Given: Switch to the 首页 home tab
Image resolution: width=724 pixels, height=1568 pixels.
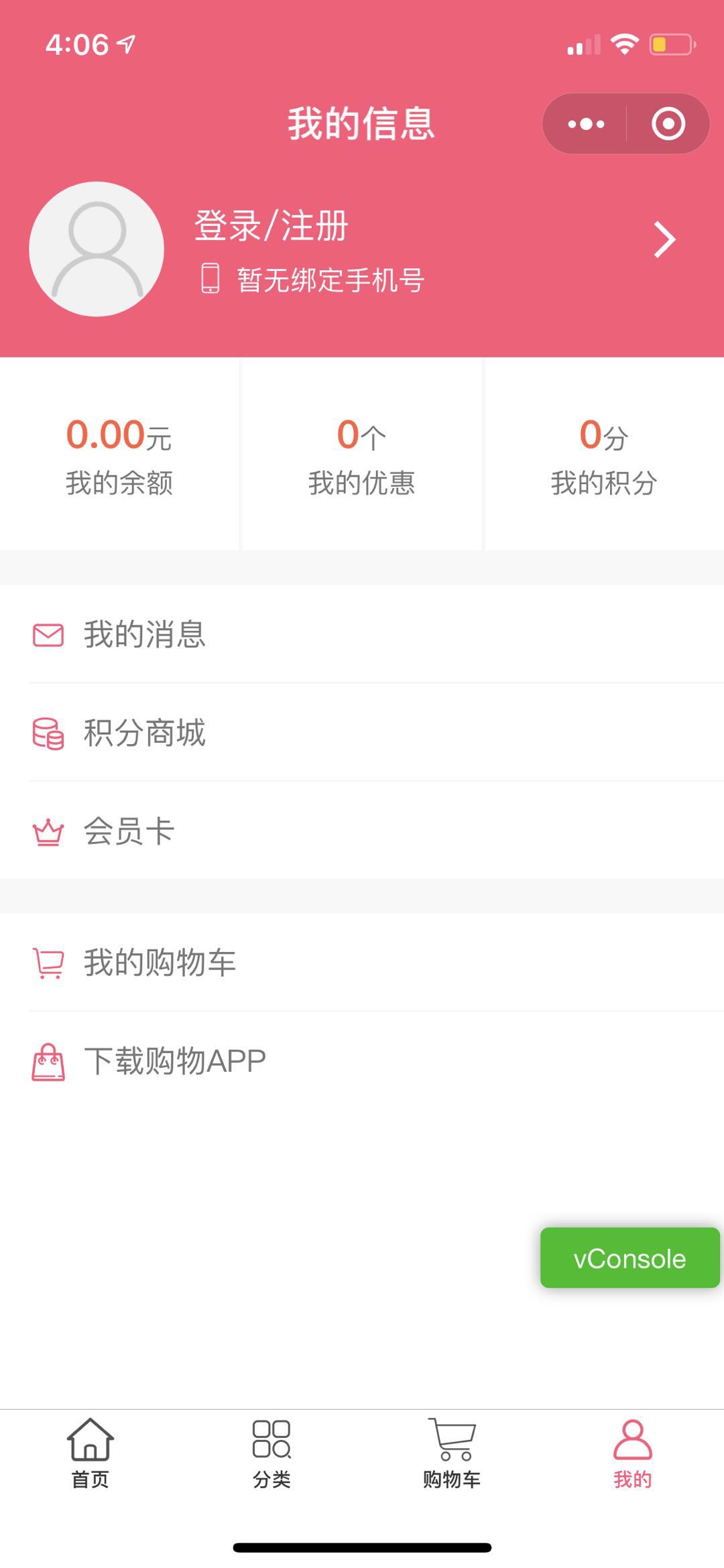Looking at the screenshot, I should [x=90, y=1452].
